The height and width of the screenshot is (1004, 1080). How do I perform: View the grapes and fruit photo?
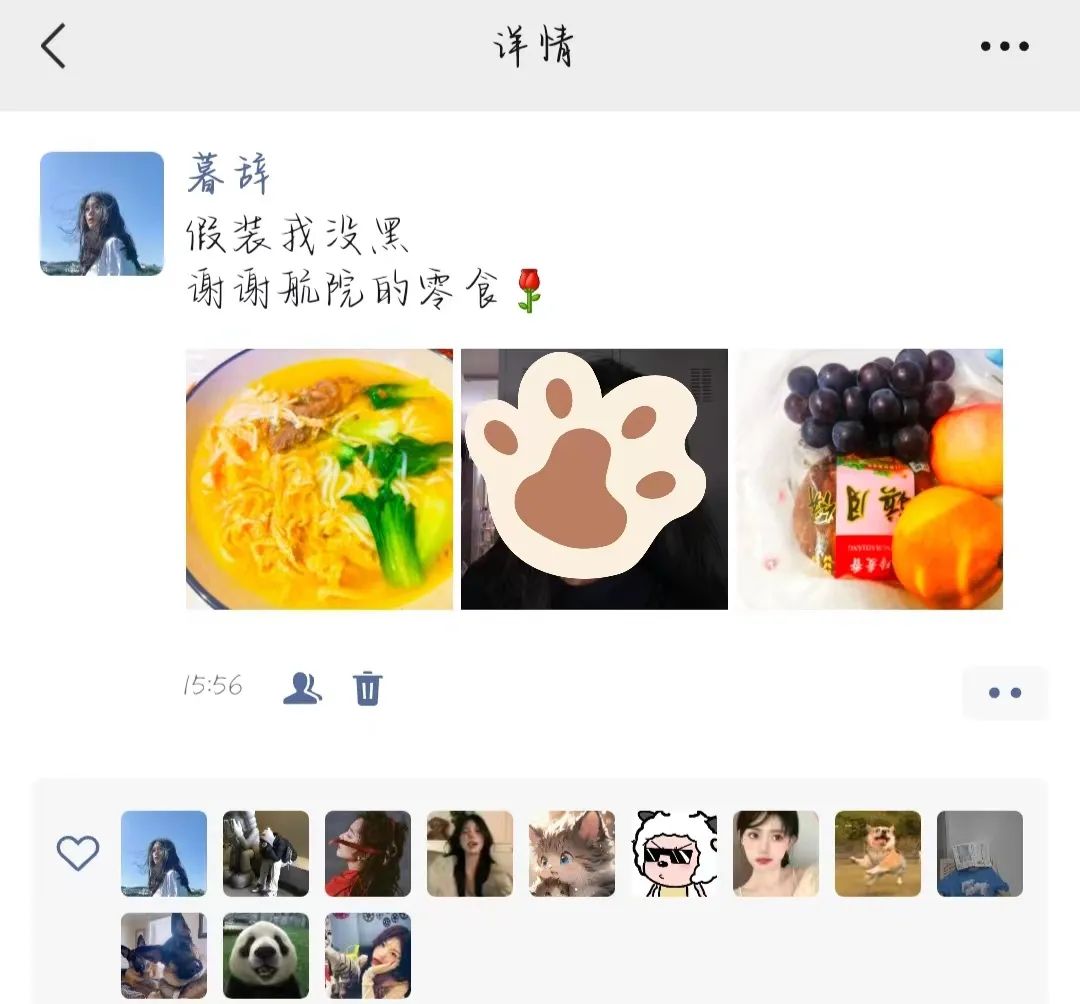(869, 479)
